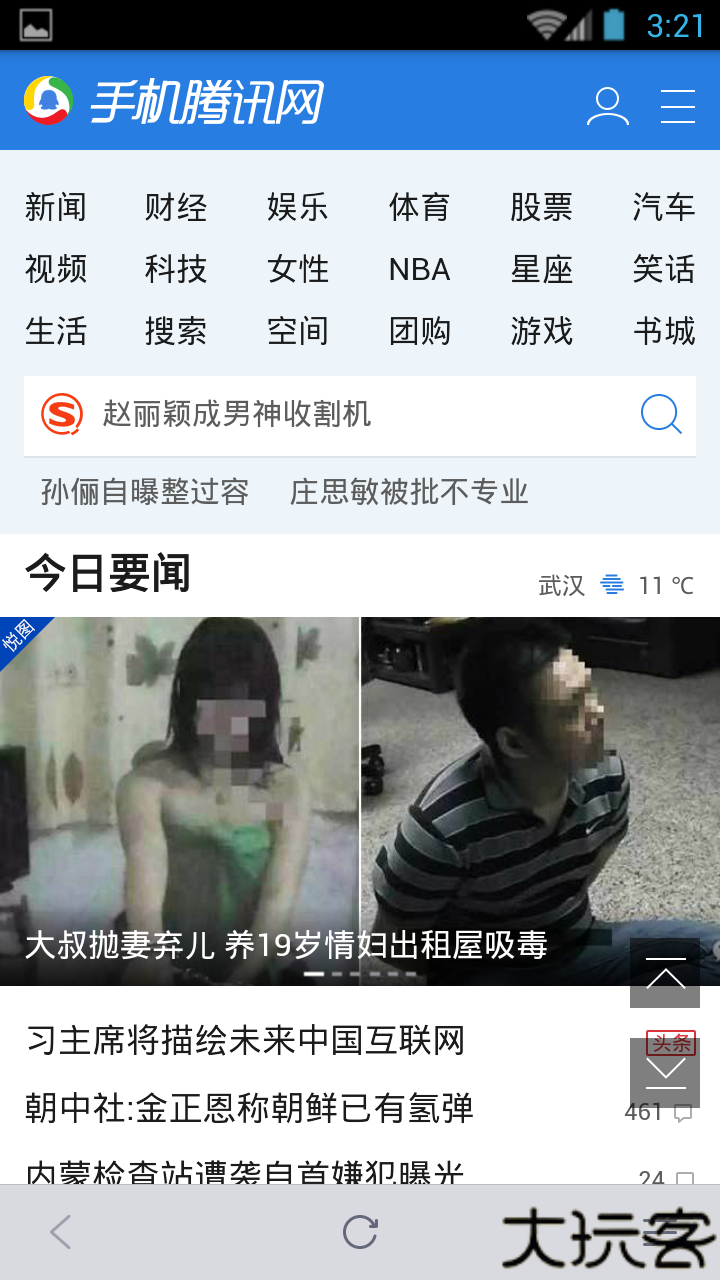This screenshot has width=720, height=1280.
Task: Open the 孙俪自曝整过容 link
Action: click(x=144, y=492)
